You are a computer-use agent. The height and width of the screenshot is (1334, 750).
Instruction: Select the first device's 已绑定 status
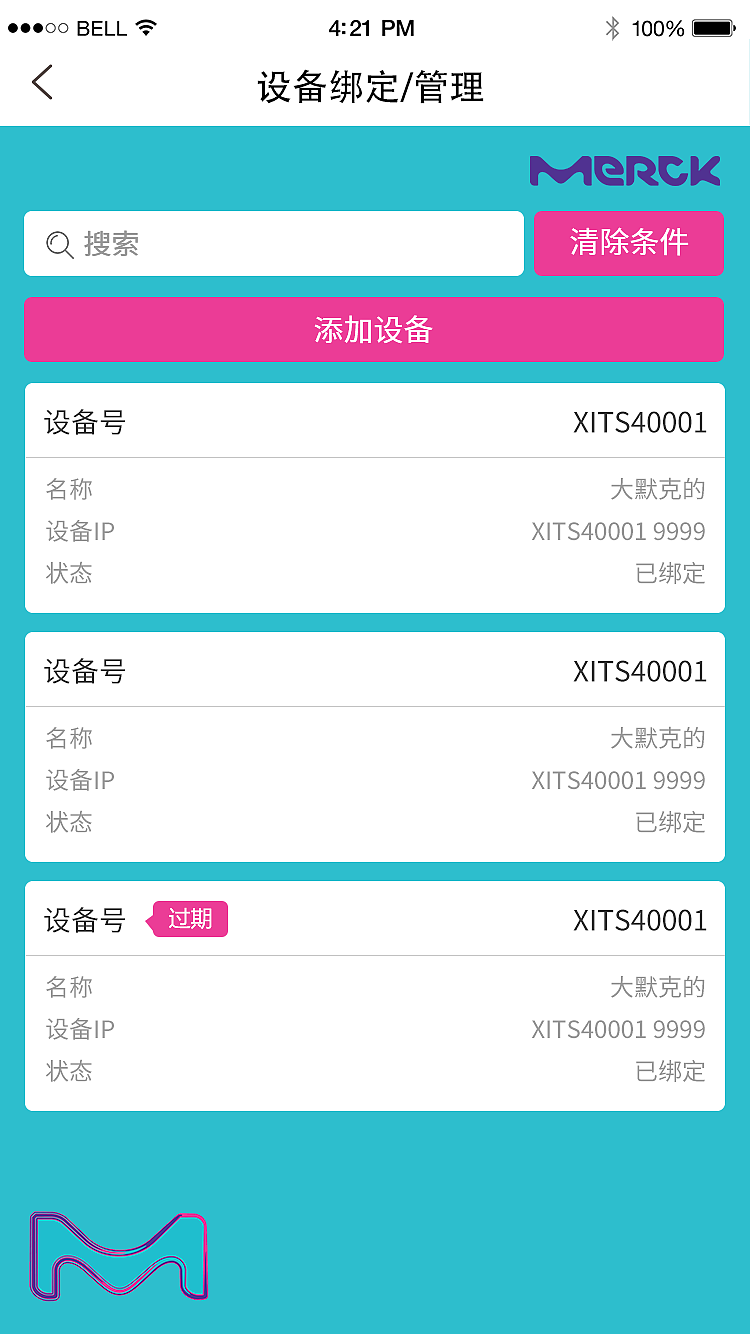pyautogui.click(x=671, y=574)
